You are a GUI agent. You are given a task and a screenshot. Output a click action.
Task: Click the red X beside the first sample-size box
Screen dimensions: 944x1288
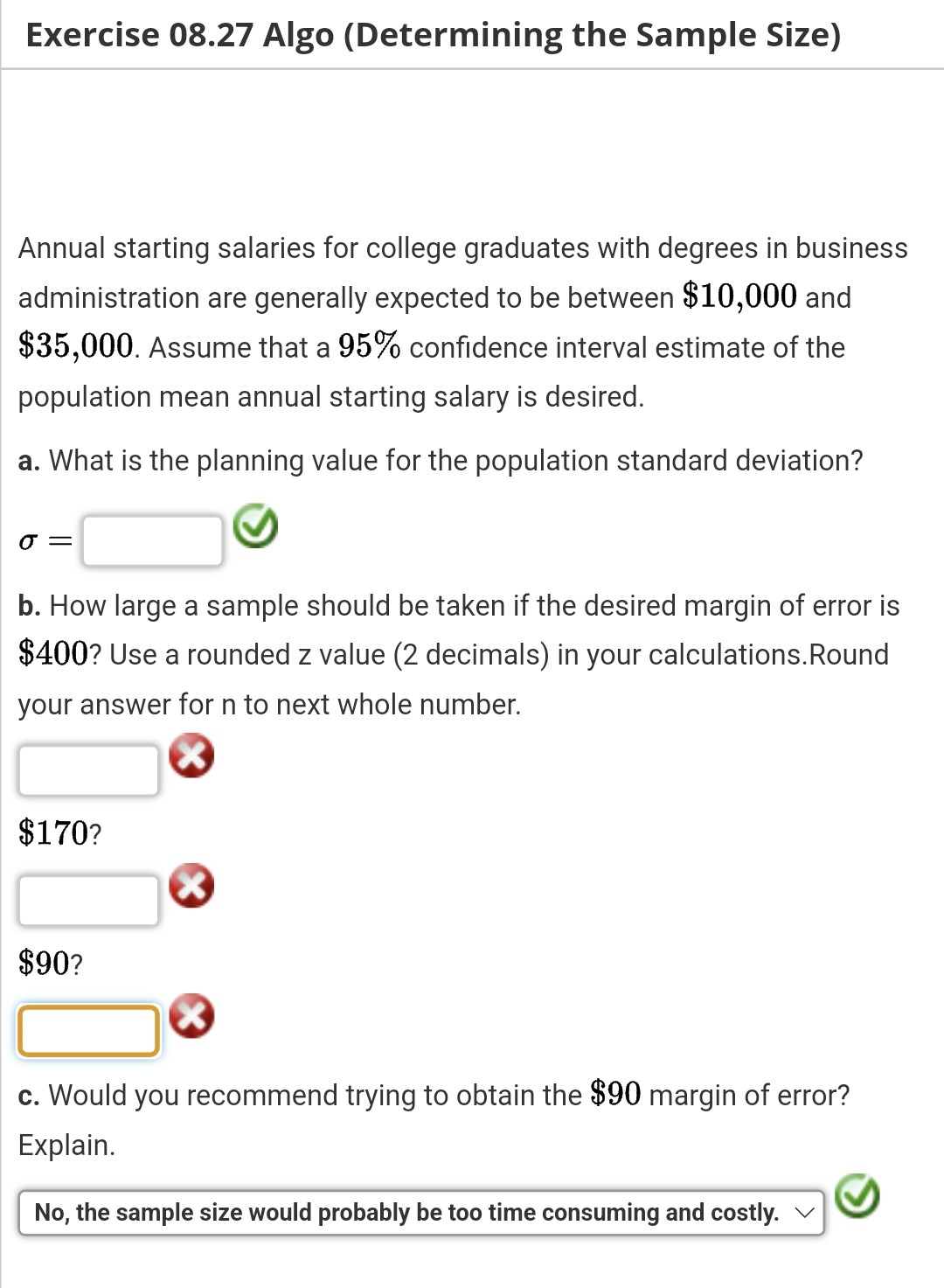pyautogui.click(x=192, y=757)
